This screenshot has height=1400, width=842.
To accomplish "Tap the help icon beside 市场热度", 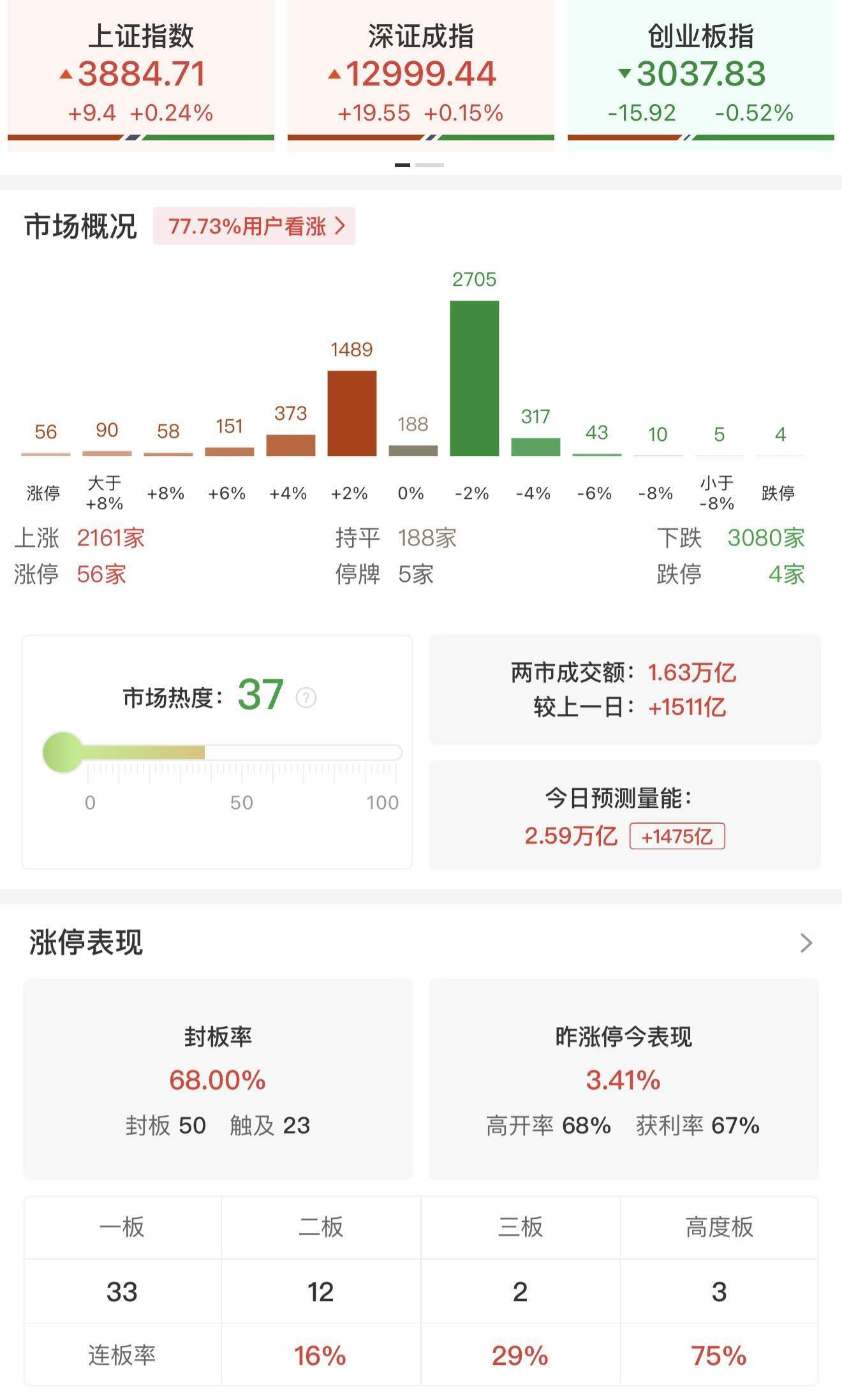I will coord(306,697).
